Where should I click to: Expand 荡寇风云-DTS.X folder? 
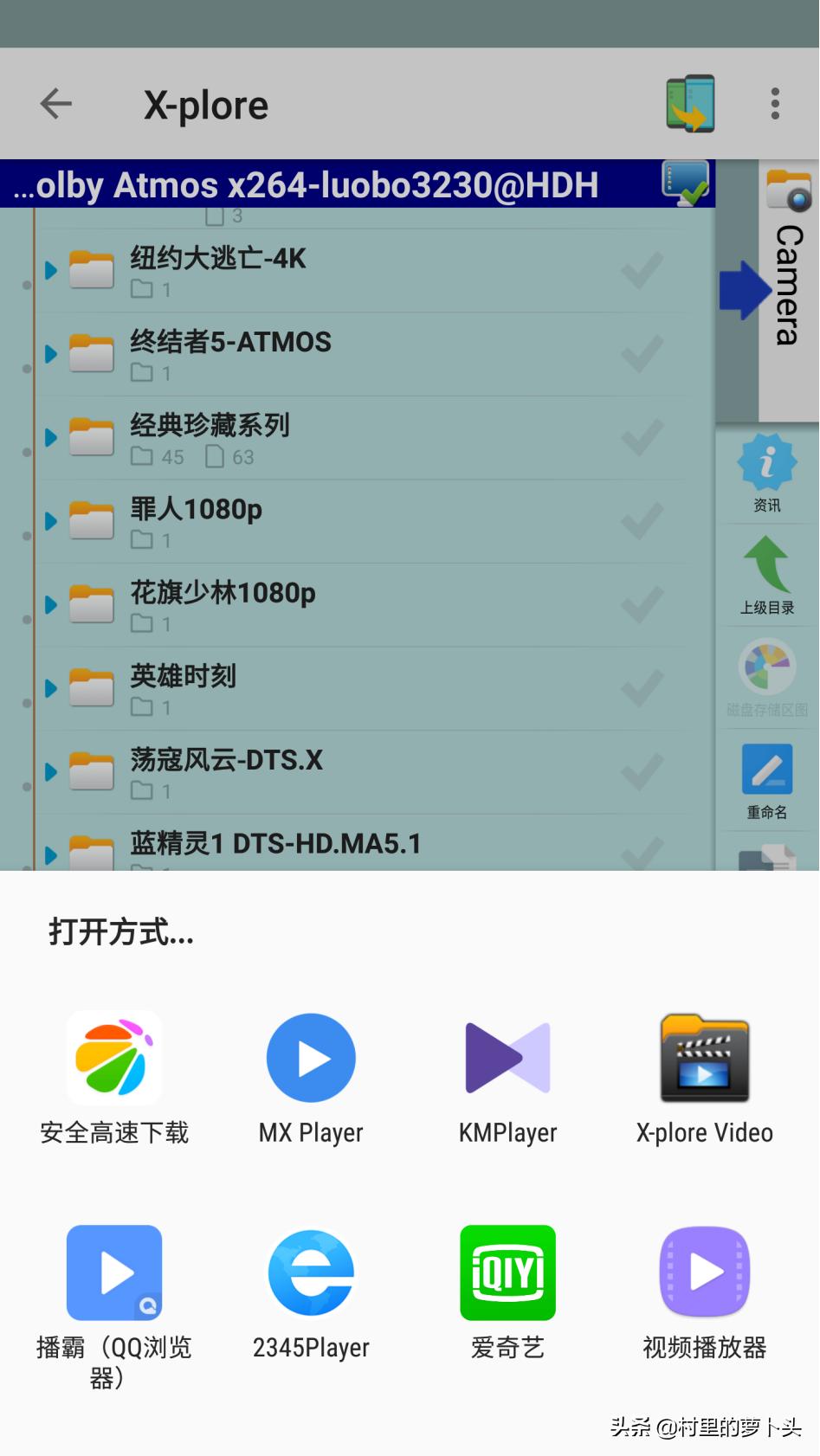click(x=49, y=771)
